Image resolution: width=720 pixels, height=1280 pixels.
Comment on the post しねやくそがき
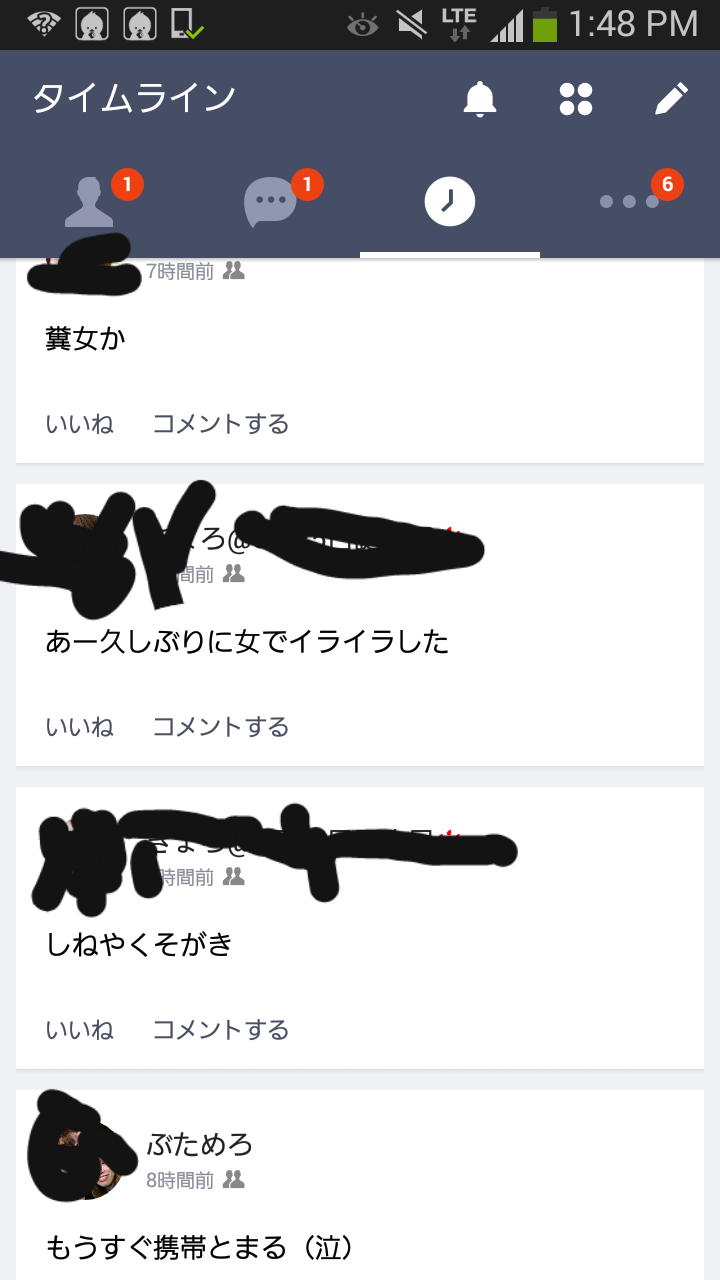click(x=220, y=1030)
